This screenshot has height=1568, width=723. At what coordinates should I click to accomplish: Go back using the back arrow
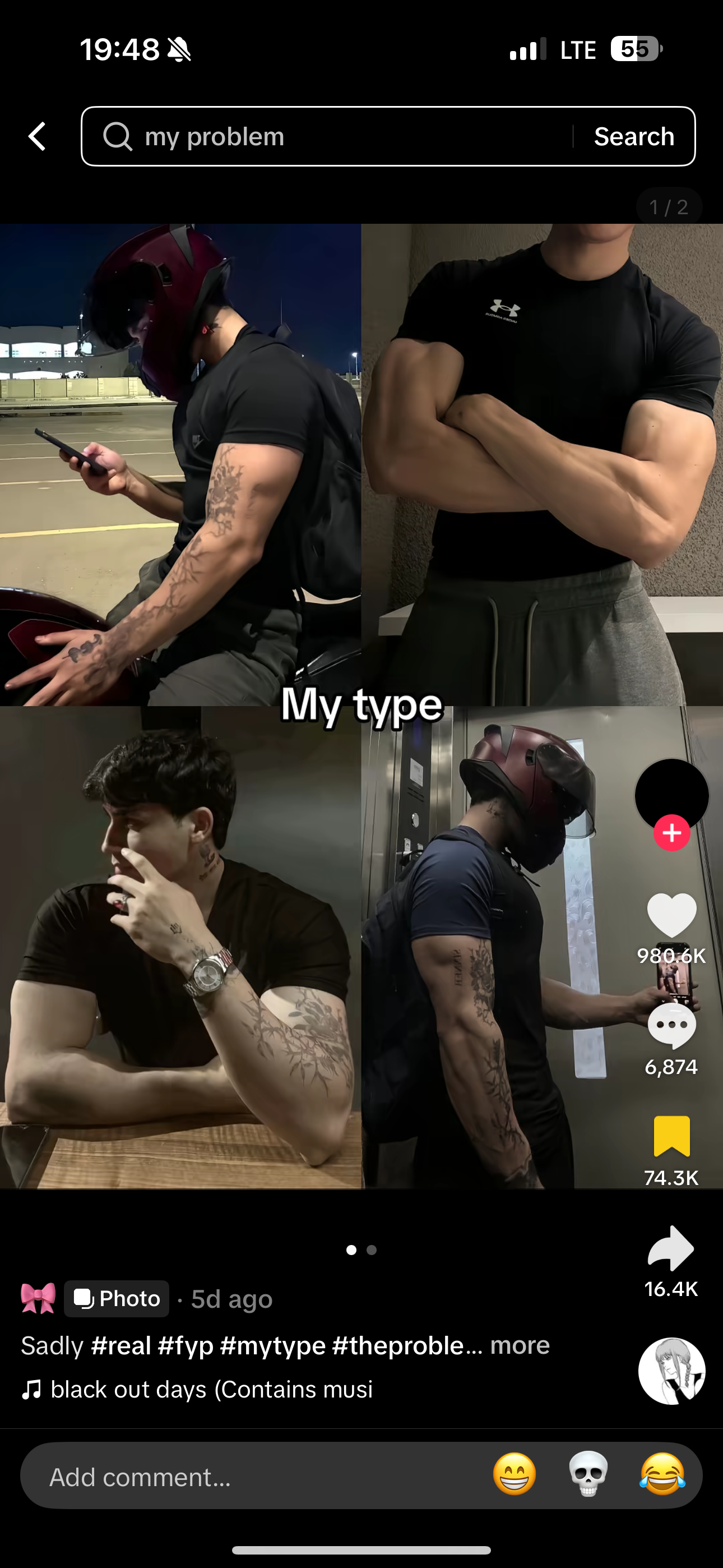tap(38, 136)
